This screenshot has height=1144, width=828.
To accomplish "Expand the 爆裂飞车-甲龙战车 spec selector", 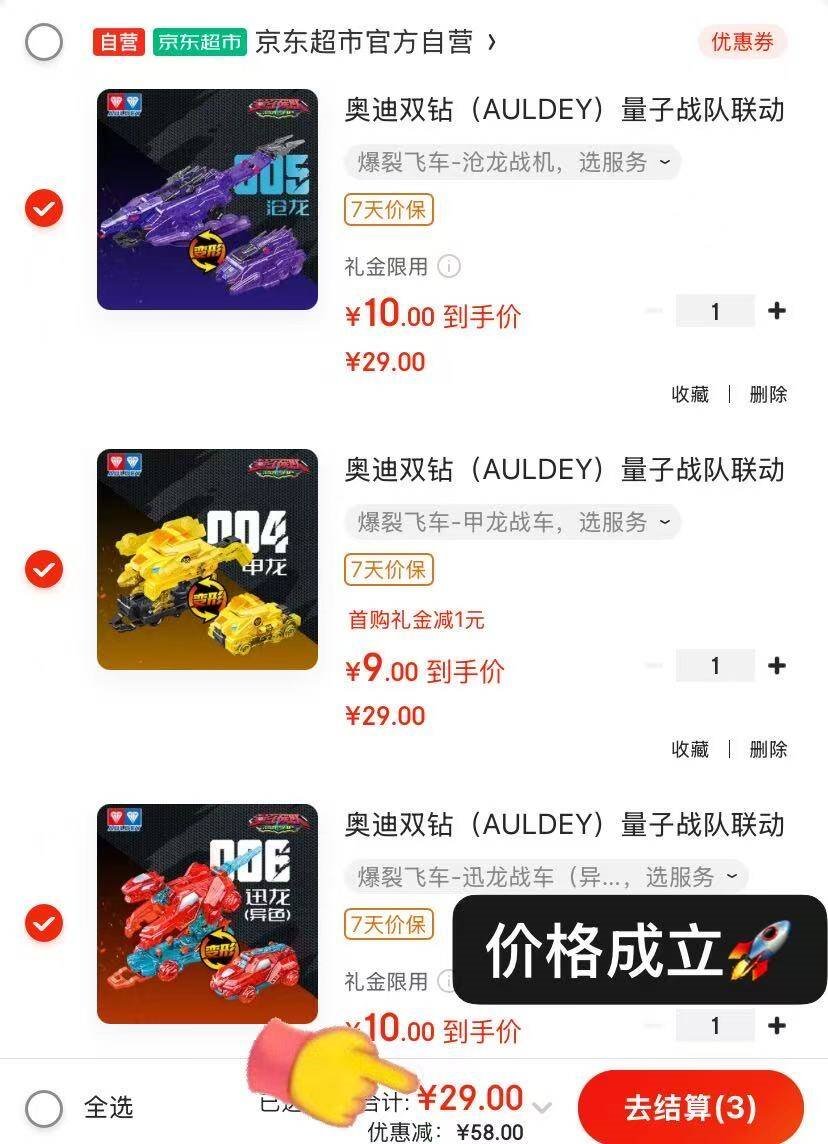I will click(x=512, y=521).
